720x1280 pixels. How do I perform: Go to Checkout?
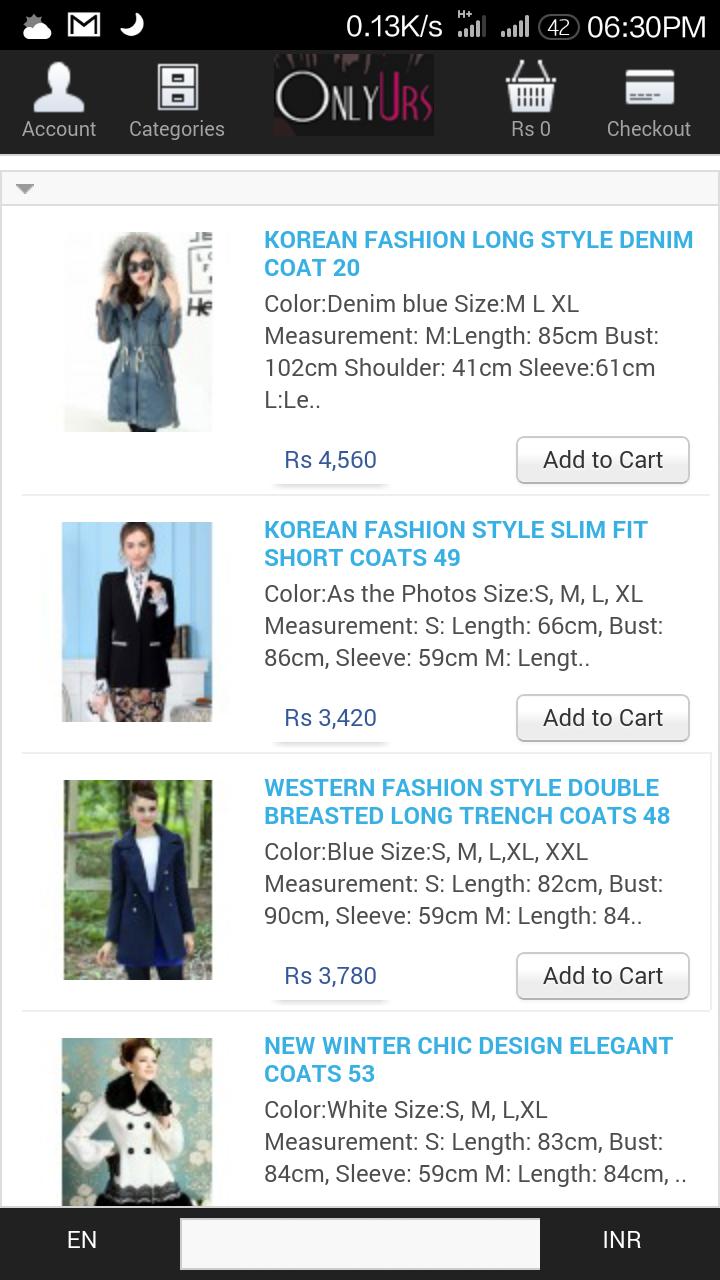coord(648,102)
